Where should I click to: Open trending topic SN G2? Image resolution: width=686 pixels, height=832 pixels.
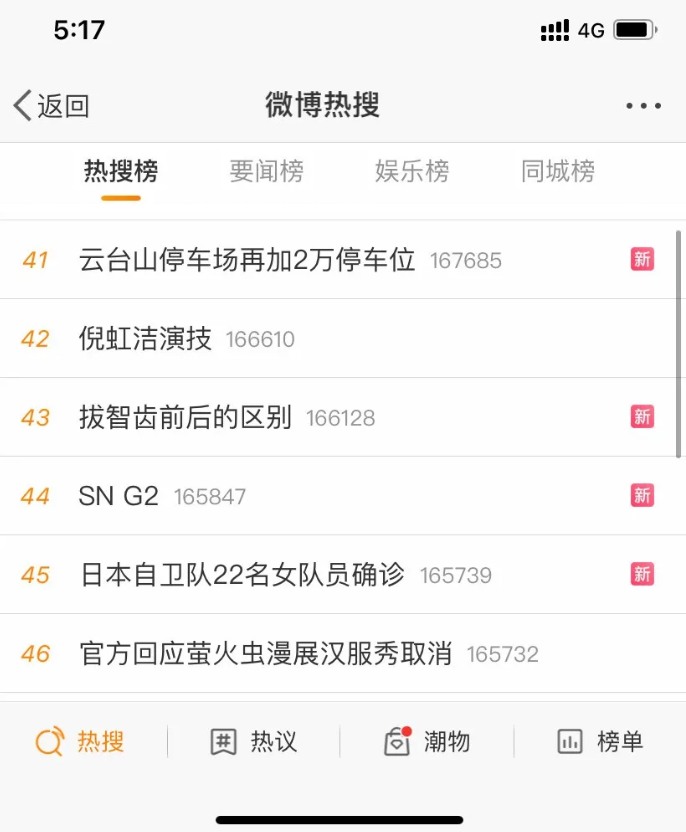pyautogui.click(x=119, y=496)
